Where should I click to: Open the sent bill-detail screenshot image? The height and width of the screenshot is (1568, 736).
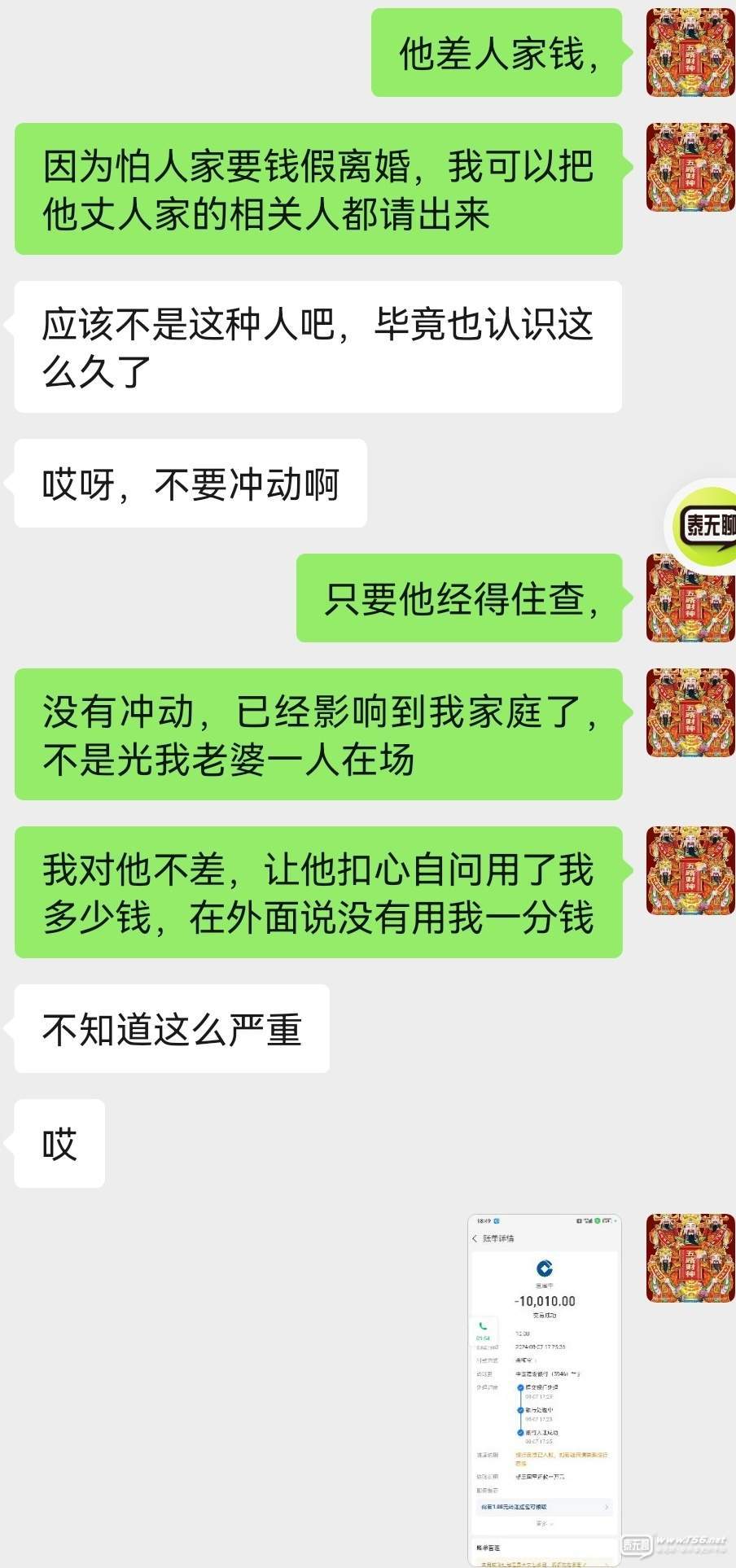point(544,1389)
